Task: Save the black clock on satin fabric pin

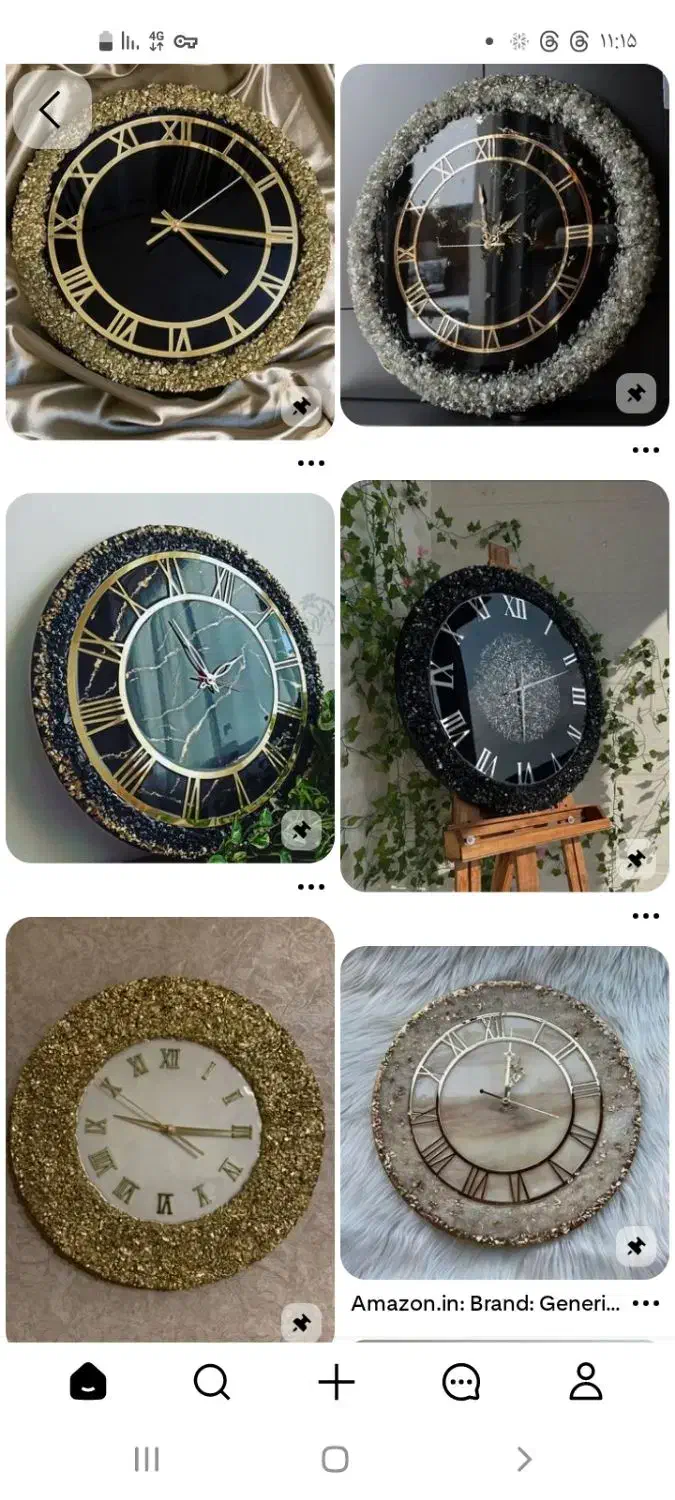Action: [x=300, y=407]
